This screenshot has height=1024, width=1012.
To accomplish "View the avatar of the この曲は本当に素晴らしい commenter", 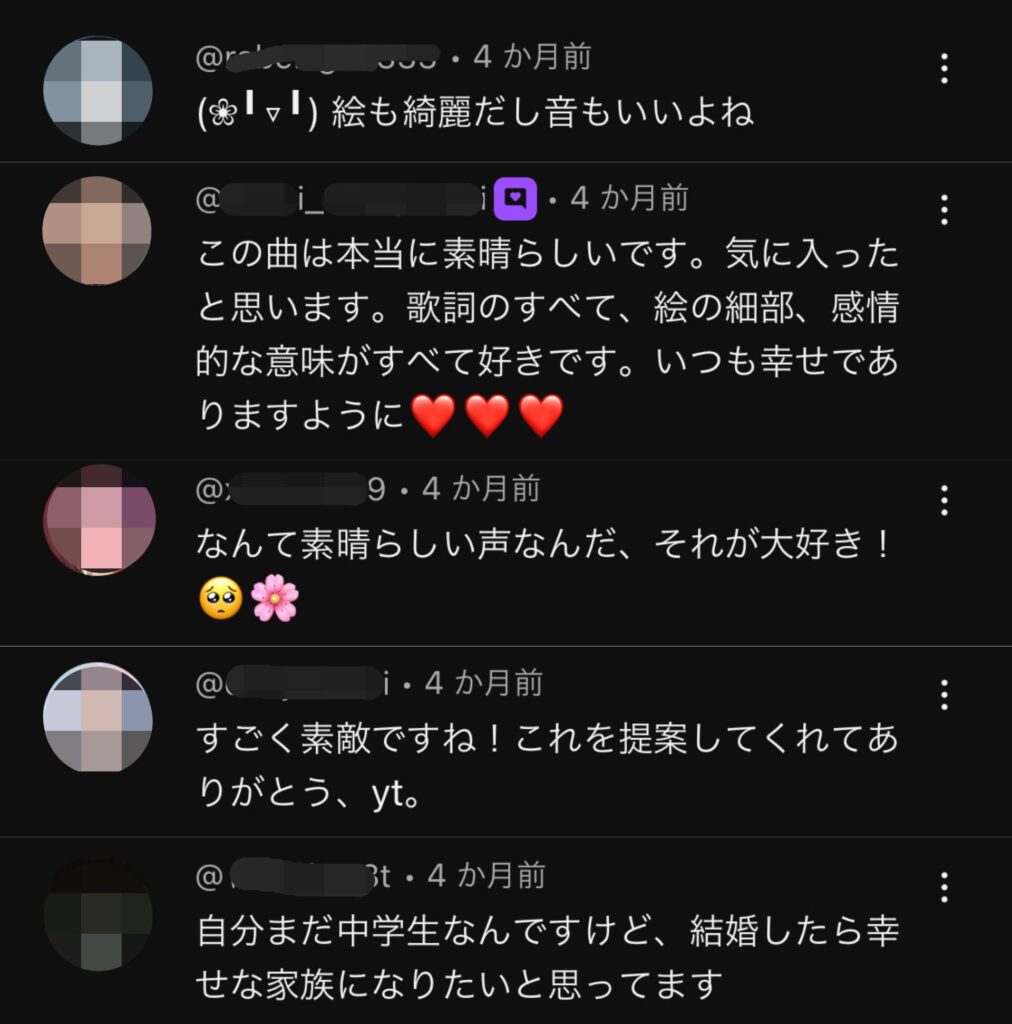I will (97, 231).
